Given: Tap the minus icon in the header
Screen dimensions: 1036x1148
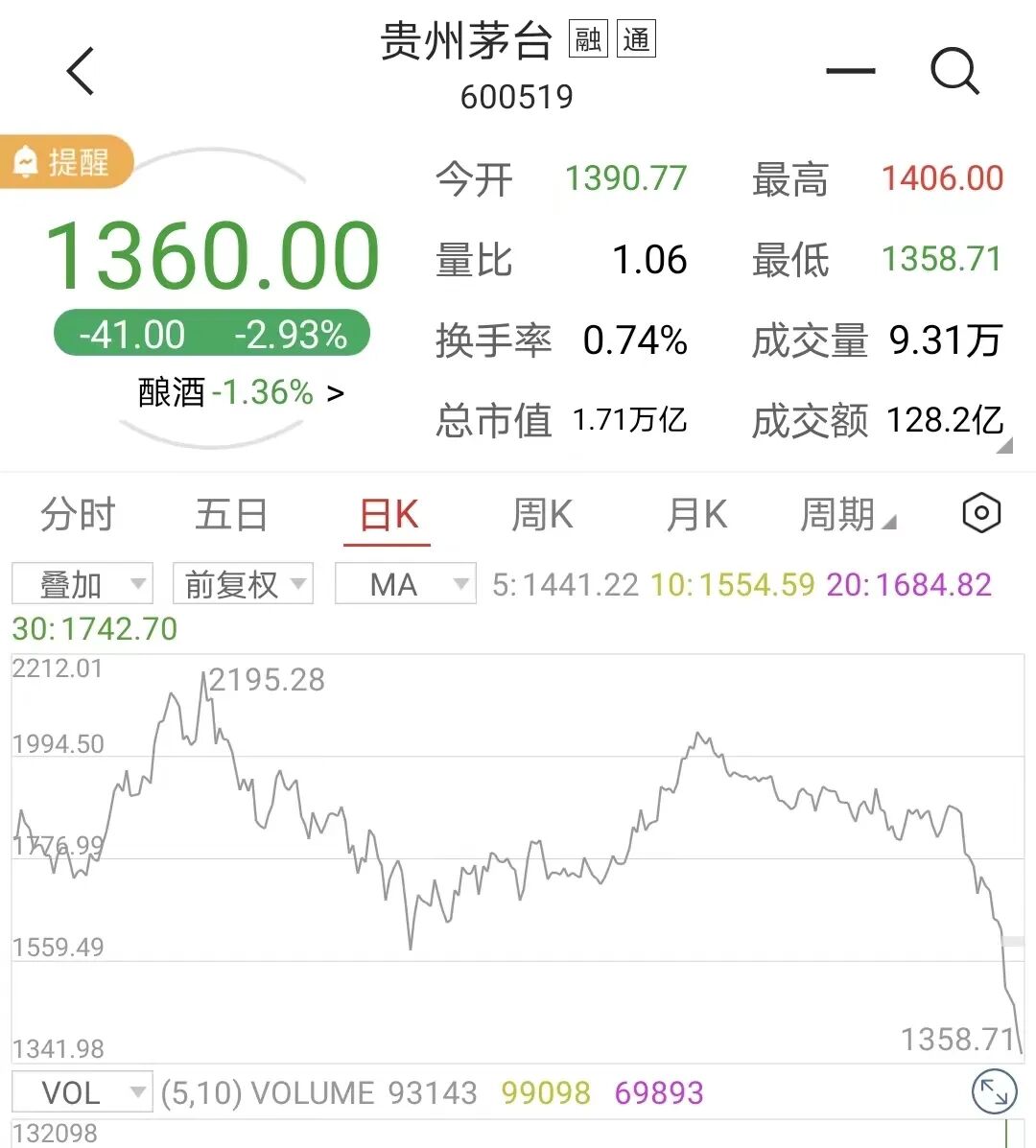Looking at the screenshot, I should [x=851, y=71].
